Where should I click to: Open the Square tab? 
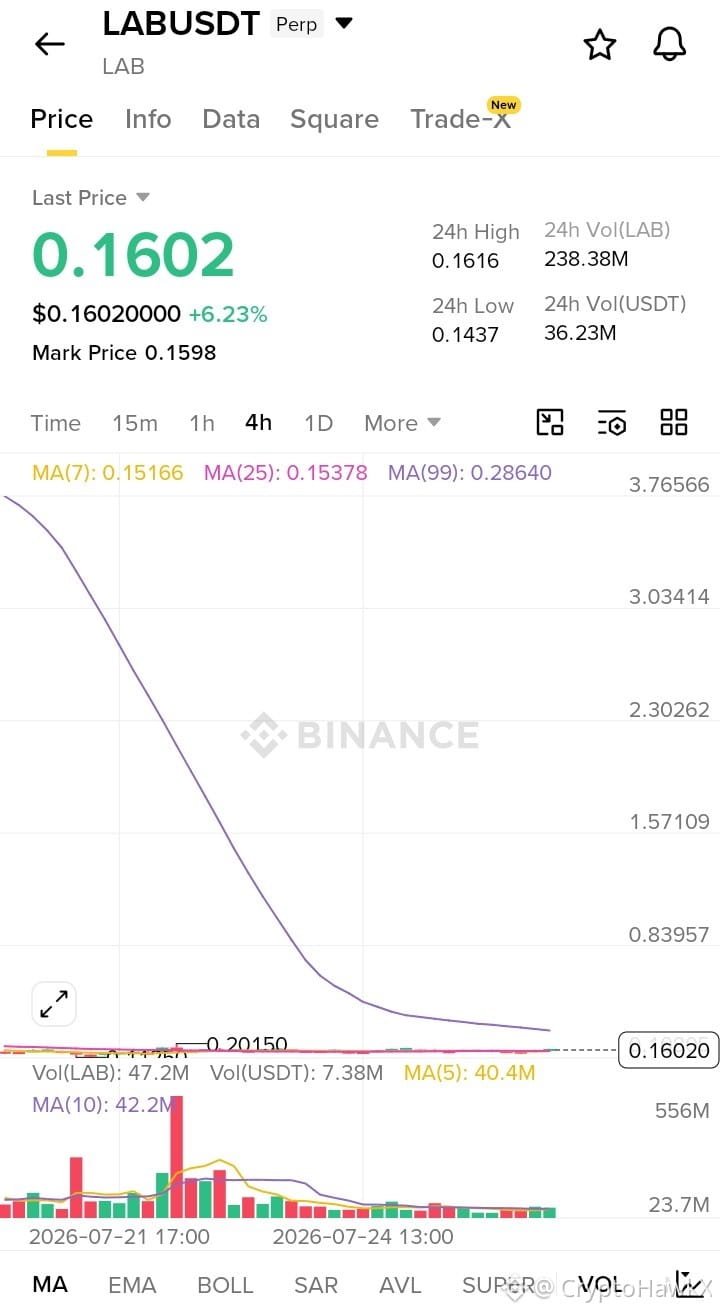(334, 120)
